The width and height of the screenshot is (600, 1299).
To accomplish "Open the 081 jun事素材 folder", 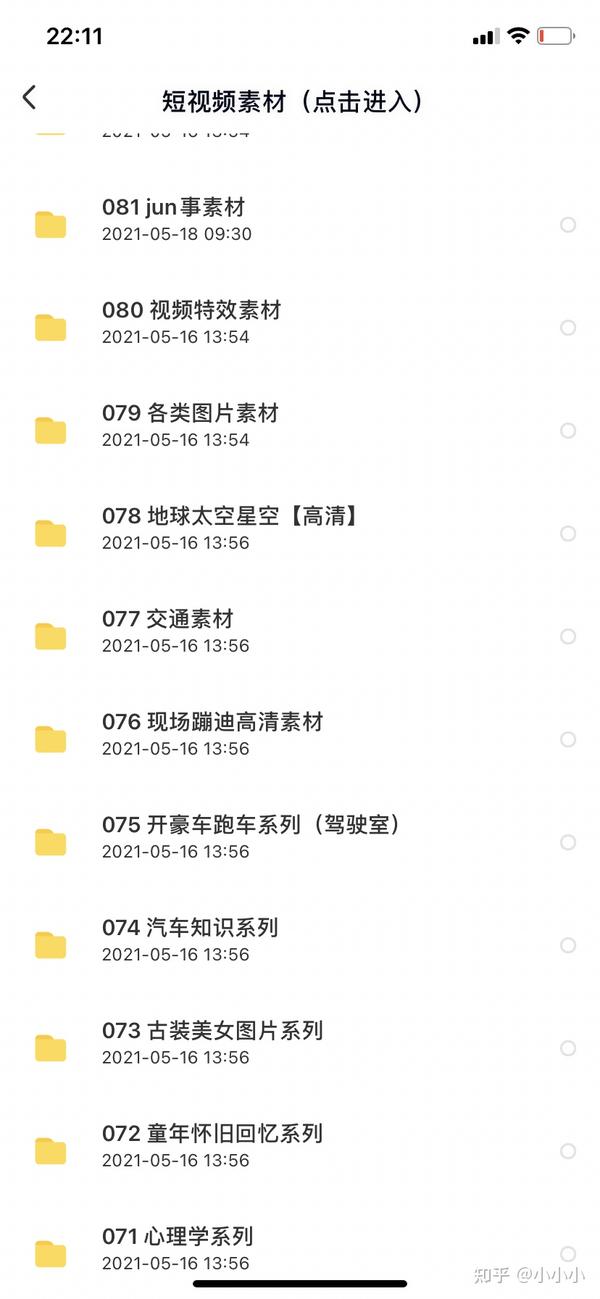I will (300, 220).
